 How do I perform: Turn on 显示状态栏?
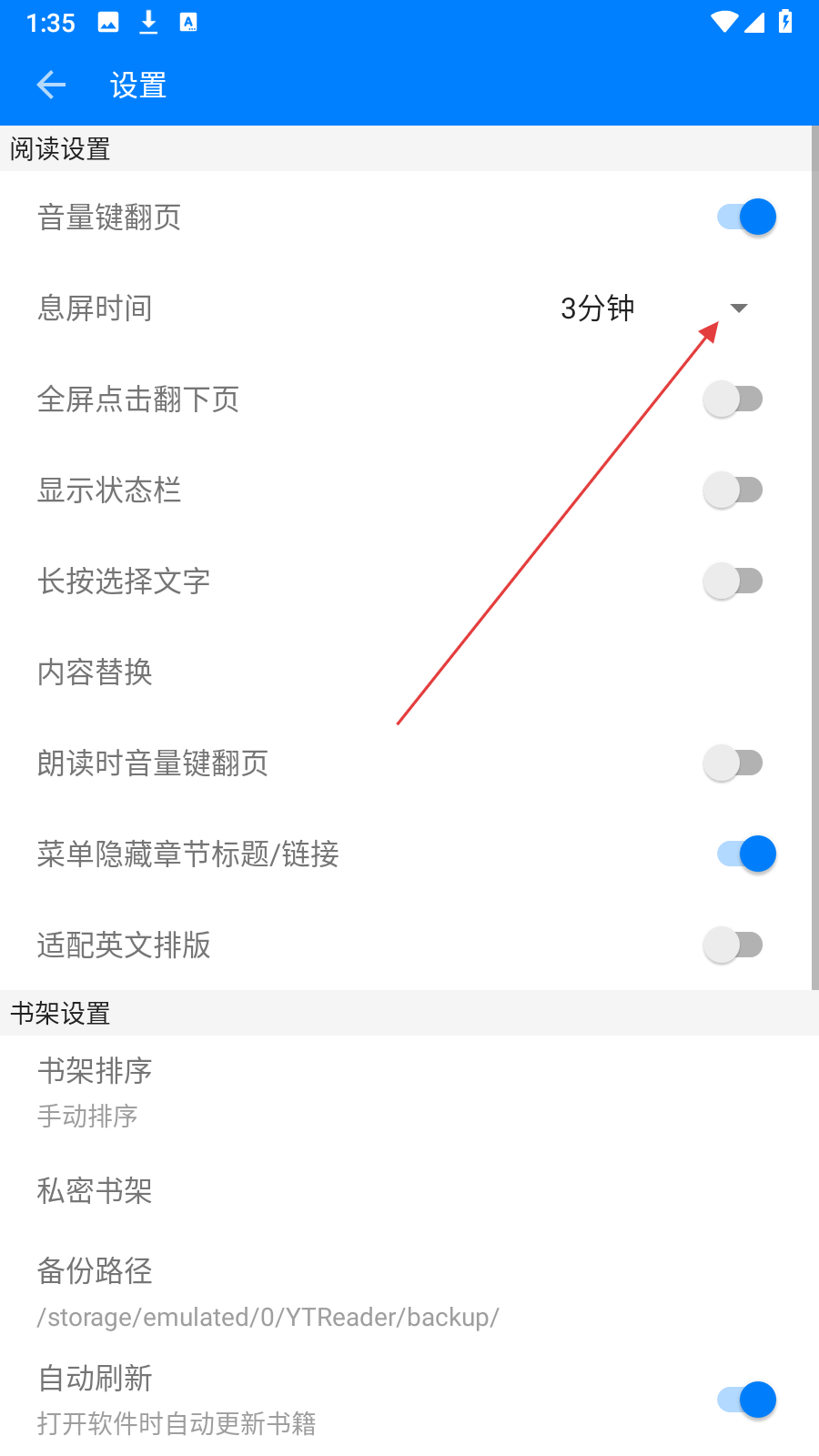[x=733, y=490]
